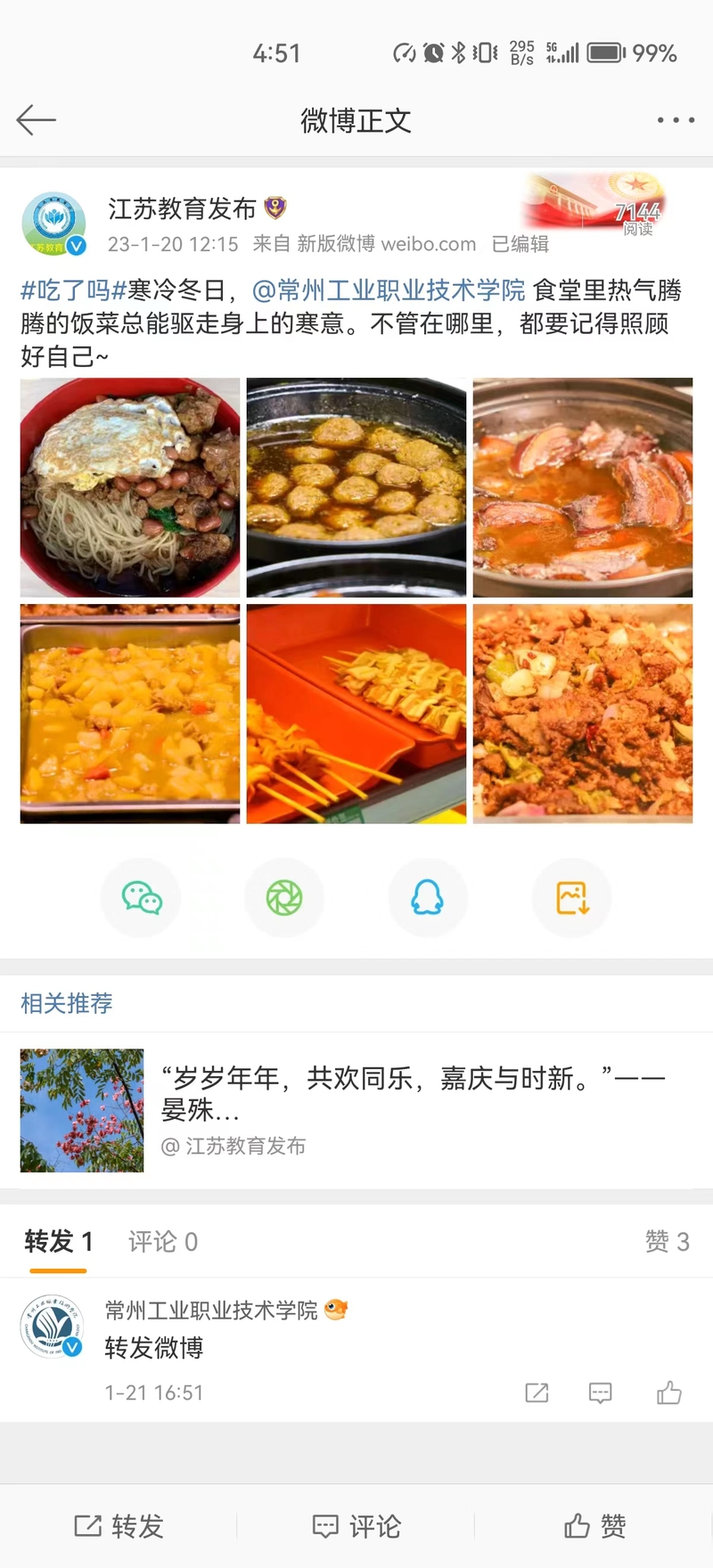Share the post to WeChat
Viewport: 713px width, 1568px height.
tap(141, 898)
